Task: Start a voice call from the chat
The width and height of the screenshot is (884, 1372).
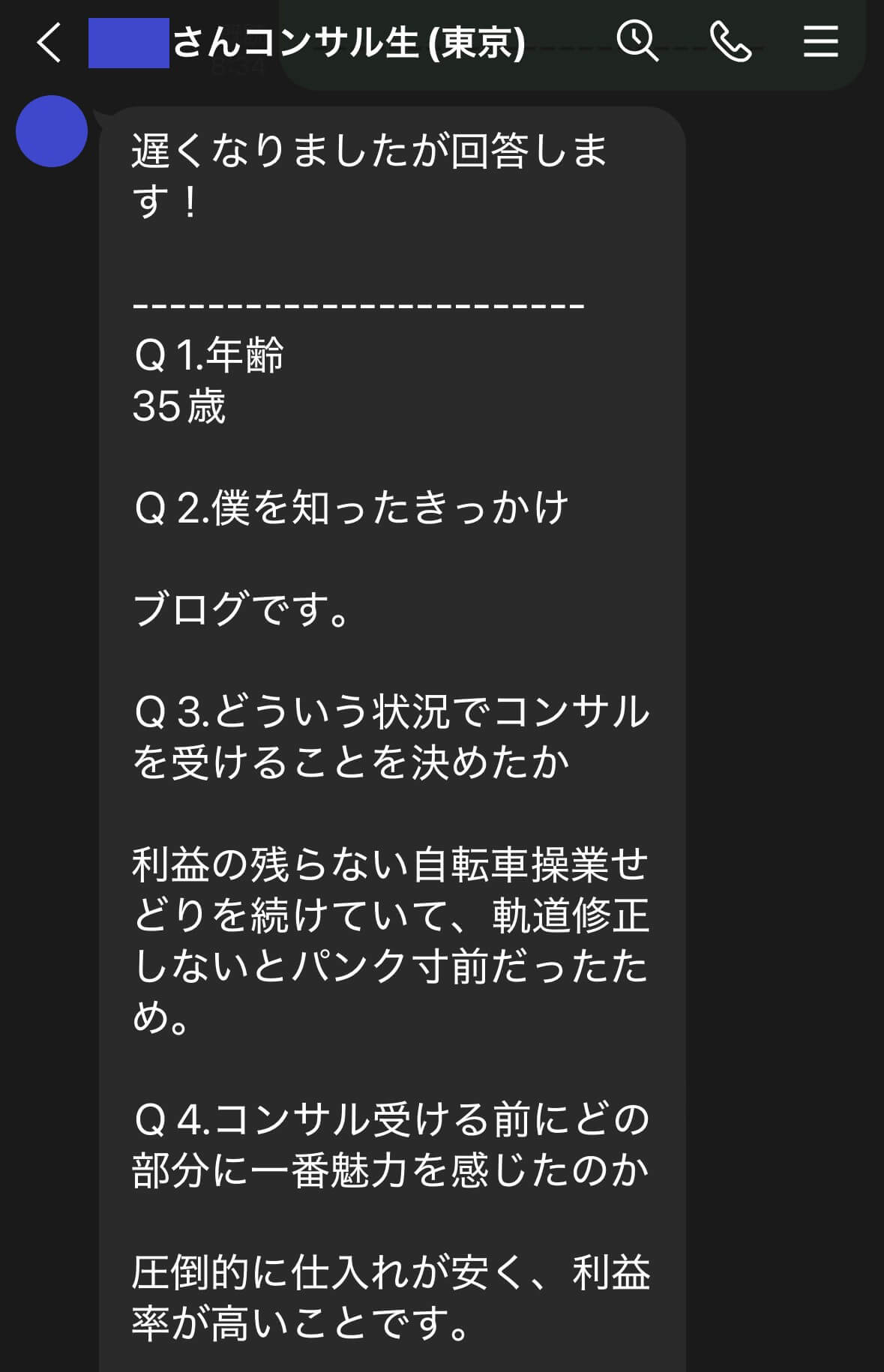Action: click(730, 41)
